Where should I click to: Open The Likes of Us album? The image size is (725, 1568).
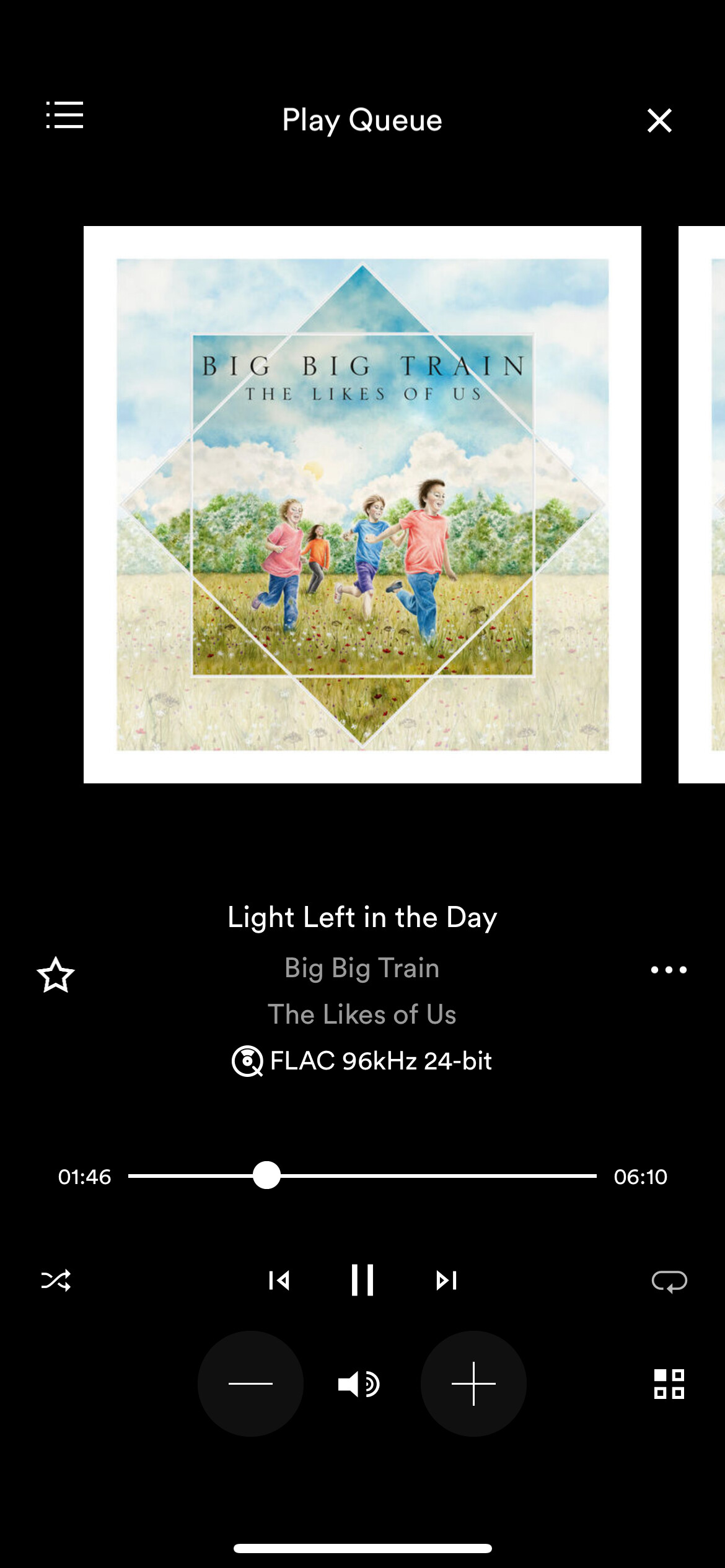pos(362,1014)
